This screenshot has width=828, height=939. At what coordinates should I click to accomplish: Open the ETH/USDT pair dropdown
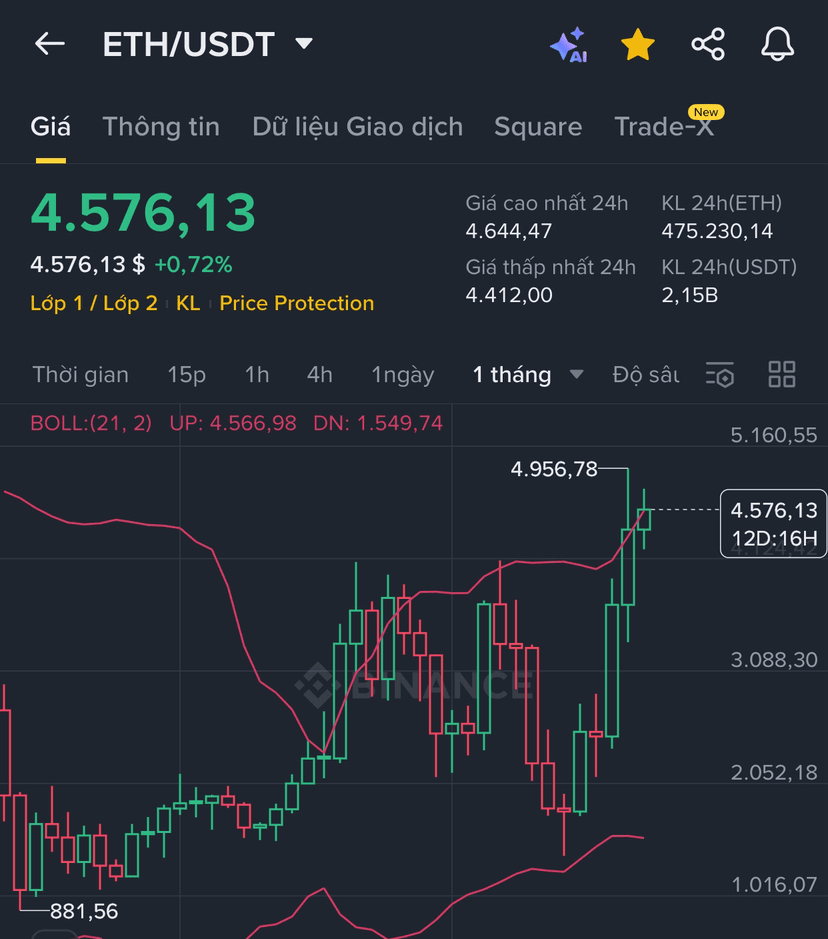[304, 44]
